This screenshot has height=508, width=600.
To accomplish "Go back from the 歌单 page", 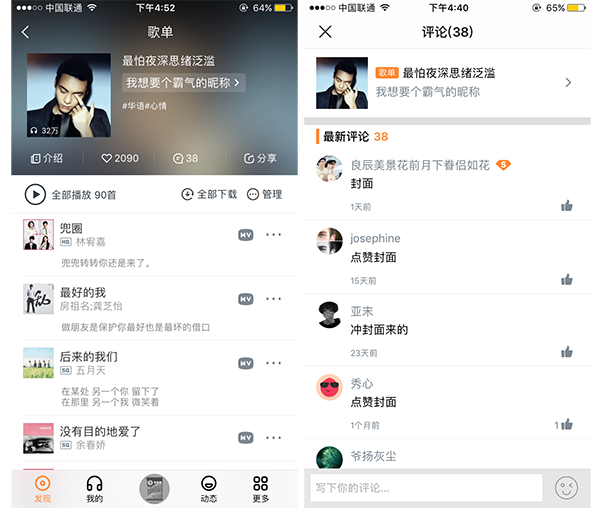I will (x=25, y=32).
